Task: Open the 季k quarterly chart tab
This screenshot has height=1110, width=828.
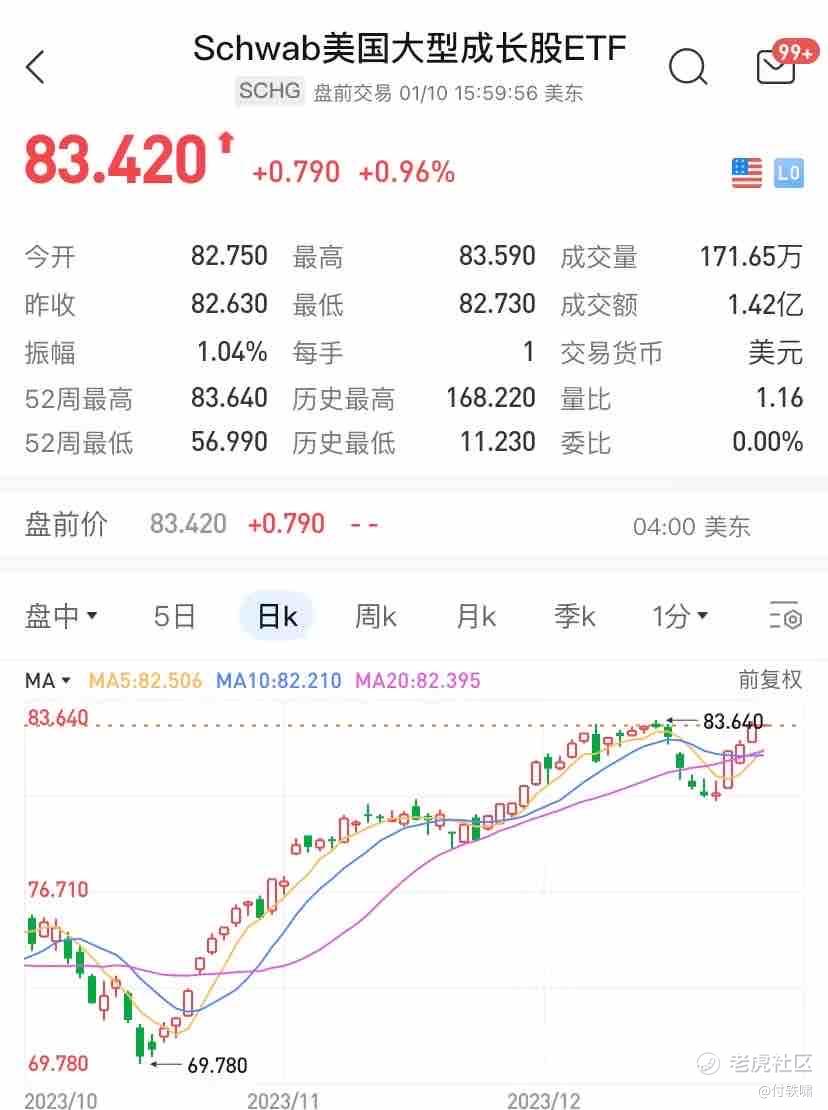Action: tap(574, 617)
